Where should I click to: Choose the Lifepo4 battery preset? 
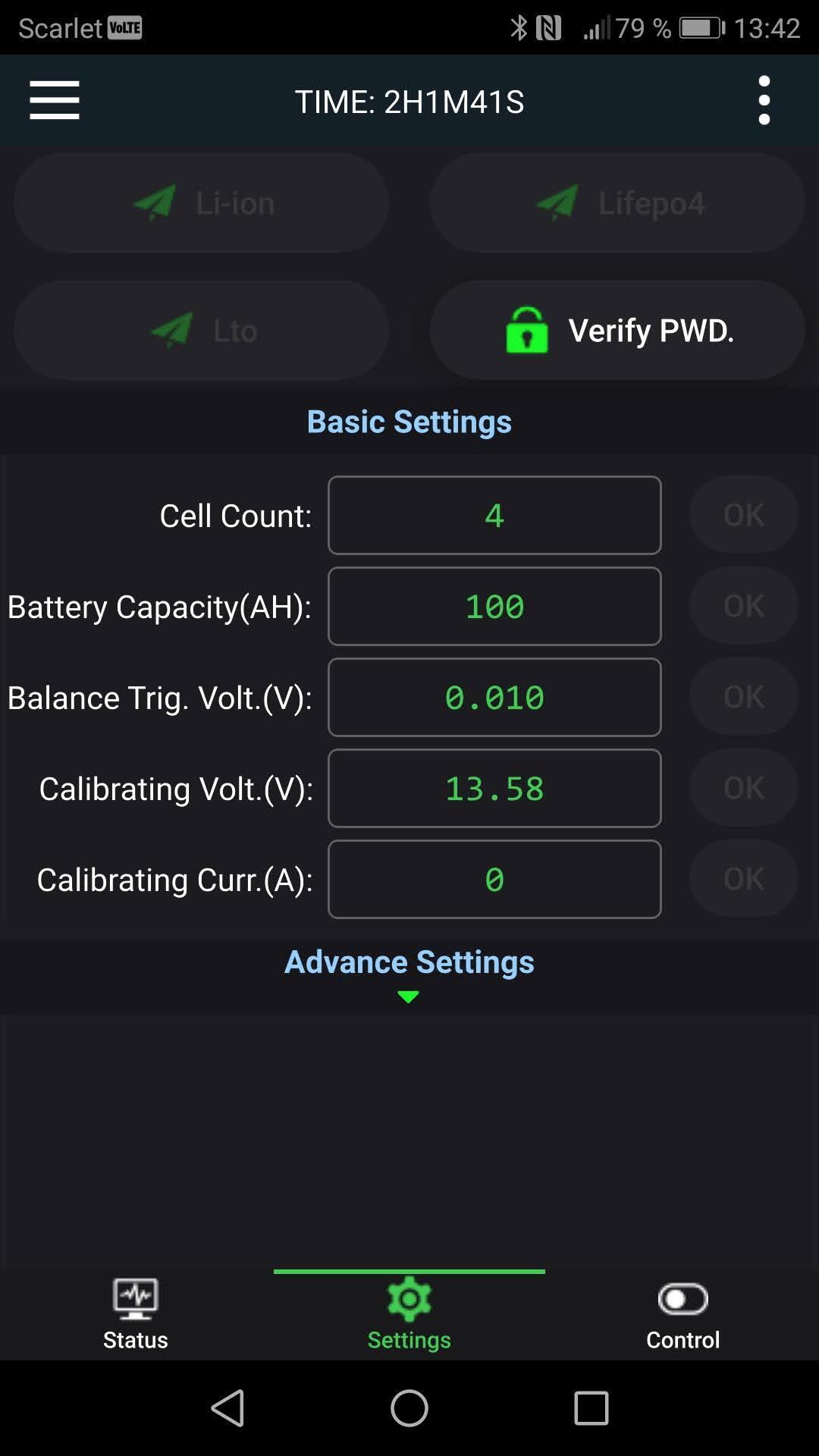pos(617,203)
